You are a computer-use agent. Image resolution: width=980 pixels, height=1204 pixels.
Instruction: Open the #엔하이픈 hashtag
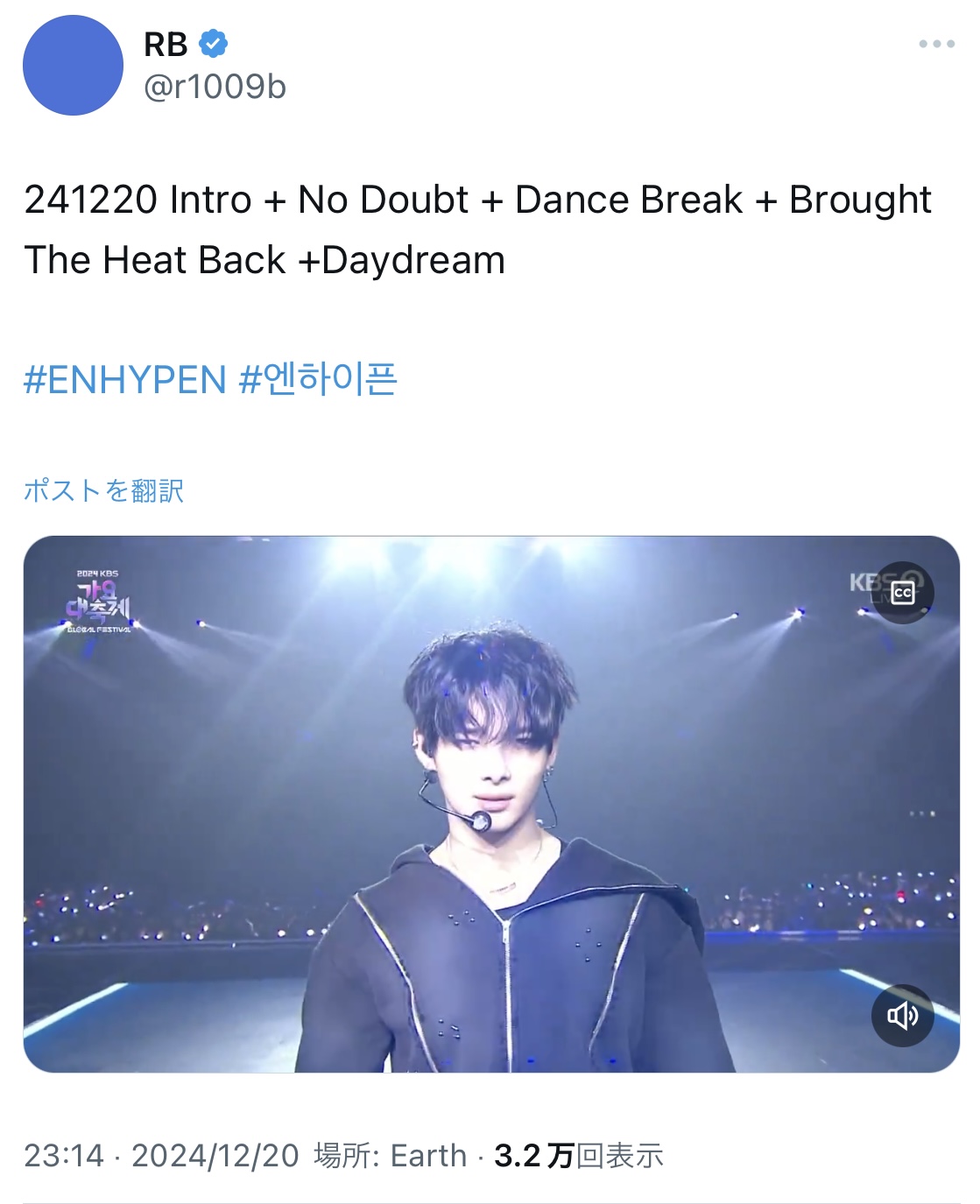pos(318,380)
